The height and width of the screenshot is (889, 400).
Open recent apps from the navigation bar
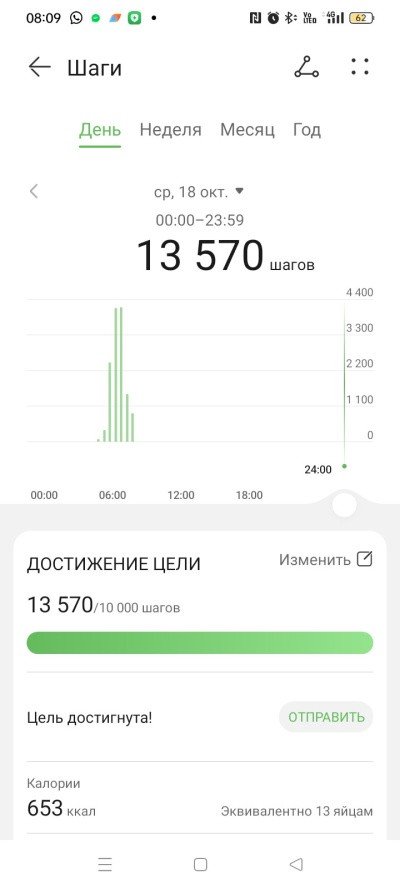click(105, 865)
